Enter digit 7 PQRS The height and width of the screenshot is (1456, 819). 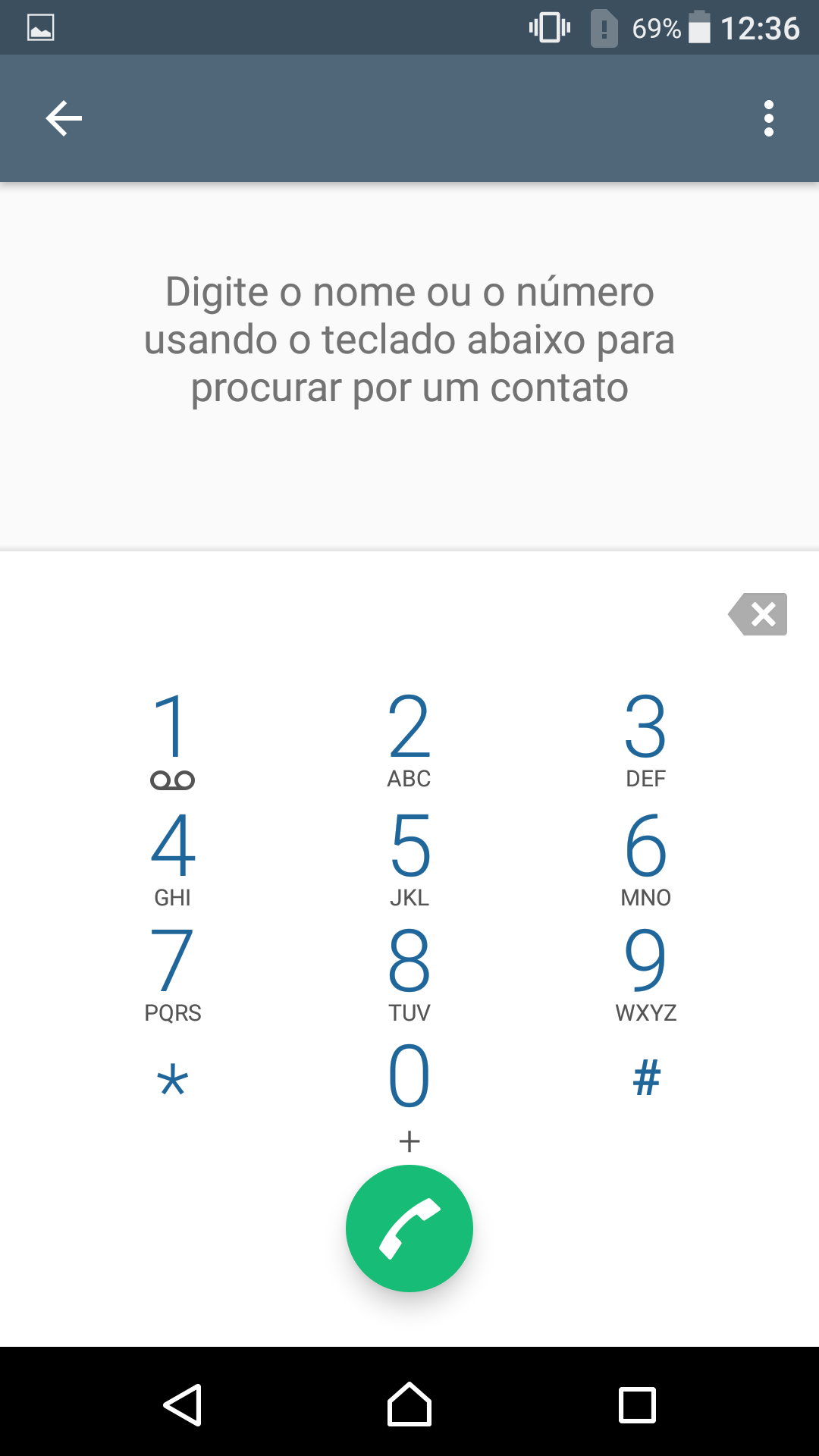(173, 975)
